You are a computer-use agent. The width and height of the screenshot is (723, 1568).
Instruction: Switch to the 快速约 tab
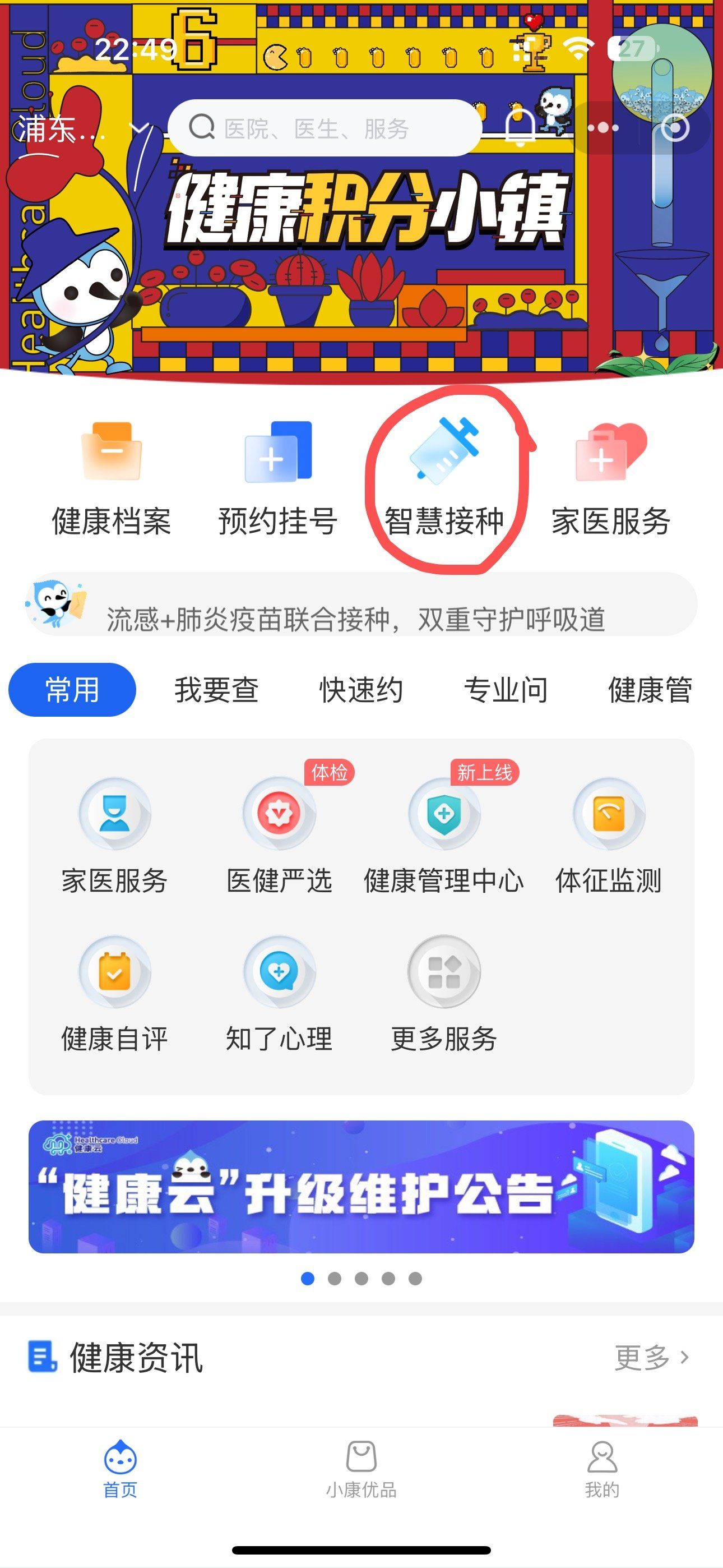tap(361, 689)
